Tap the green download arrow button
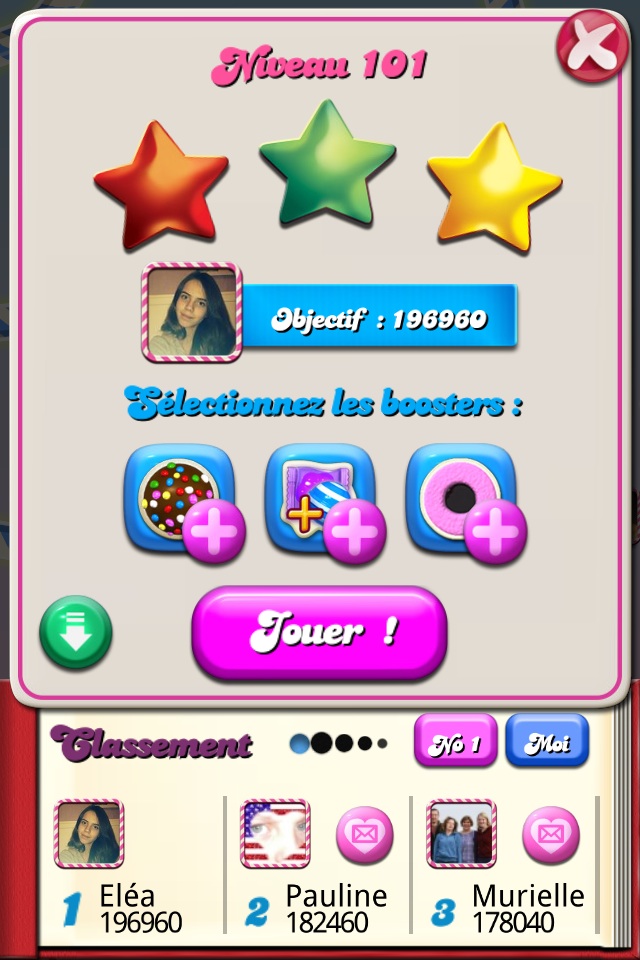 click(x=76, y=632)
